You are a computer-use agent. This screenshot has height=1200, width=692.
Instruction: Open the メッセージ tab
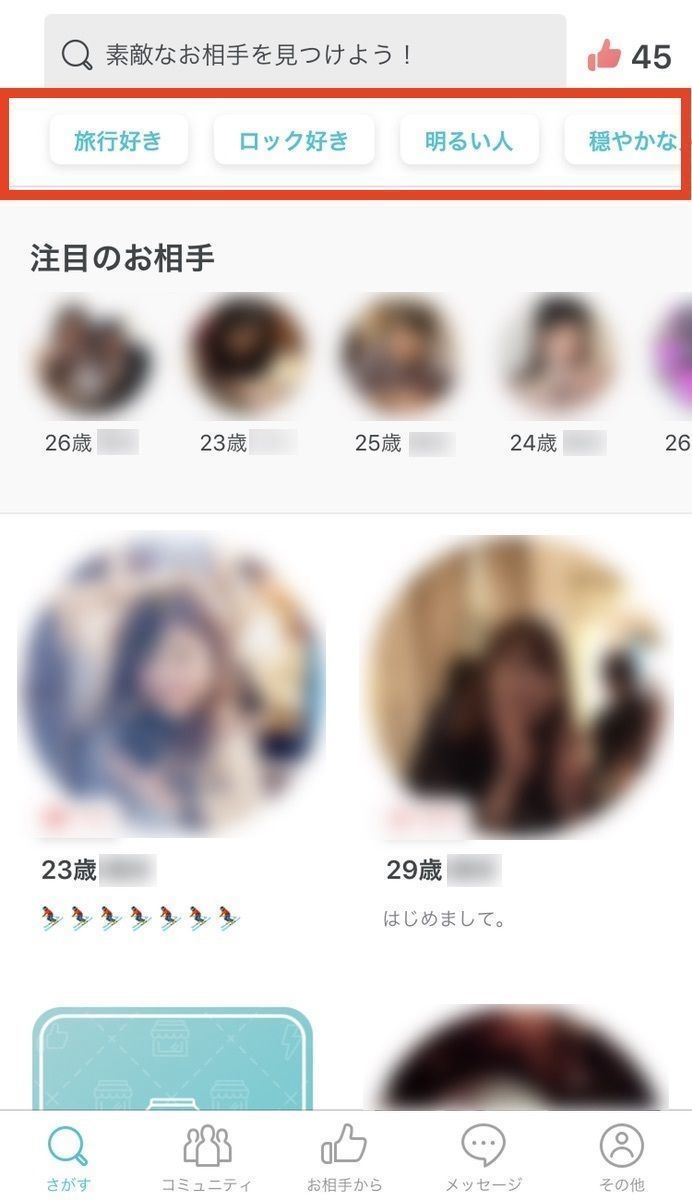pos(483,1157)
